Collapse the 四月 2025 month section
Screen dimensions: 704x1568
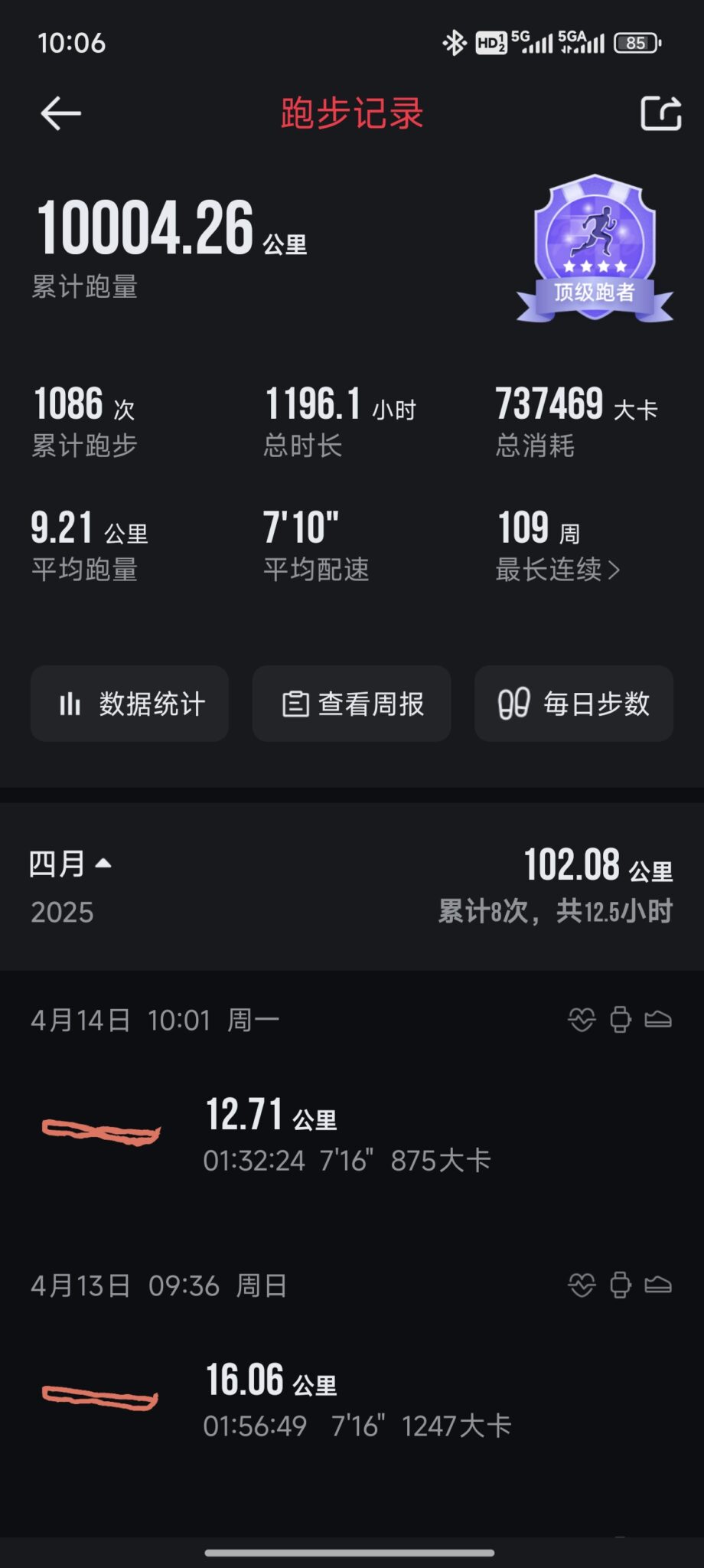(70, 864)
